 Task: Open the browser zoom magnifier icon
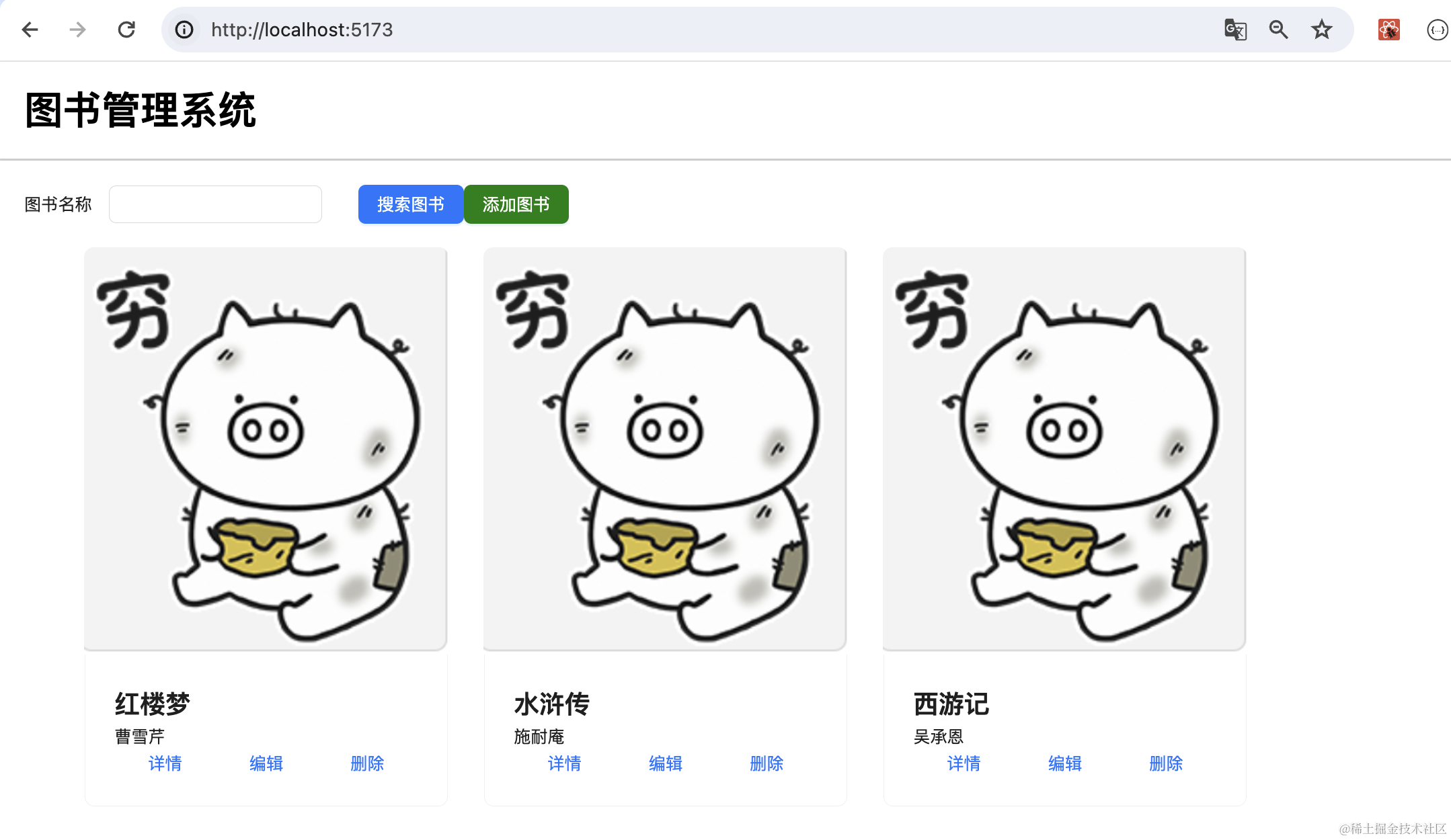coord(1278,30)
